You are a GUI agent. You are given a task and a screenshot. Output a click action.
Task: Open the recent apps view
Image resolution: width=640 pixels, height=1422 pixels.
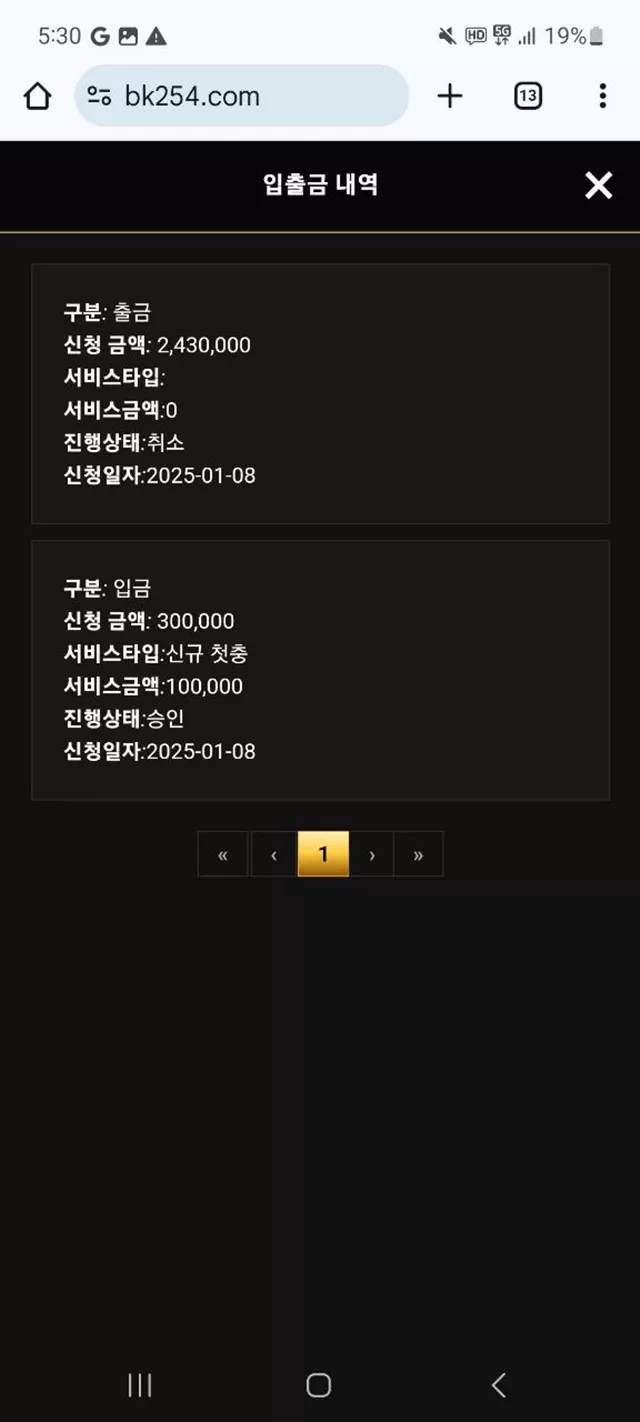pyautogui.click(x=140, y=1385)
